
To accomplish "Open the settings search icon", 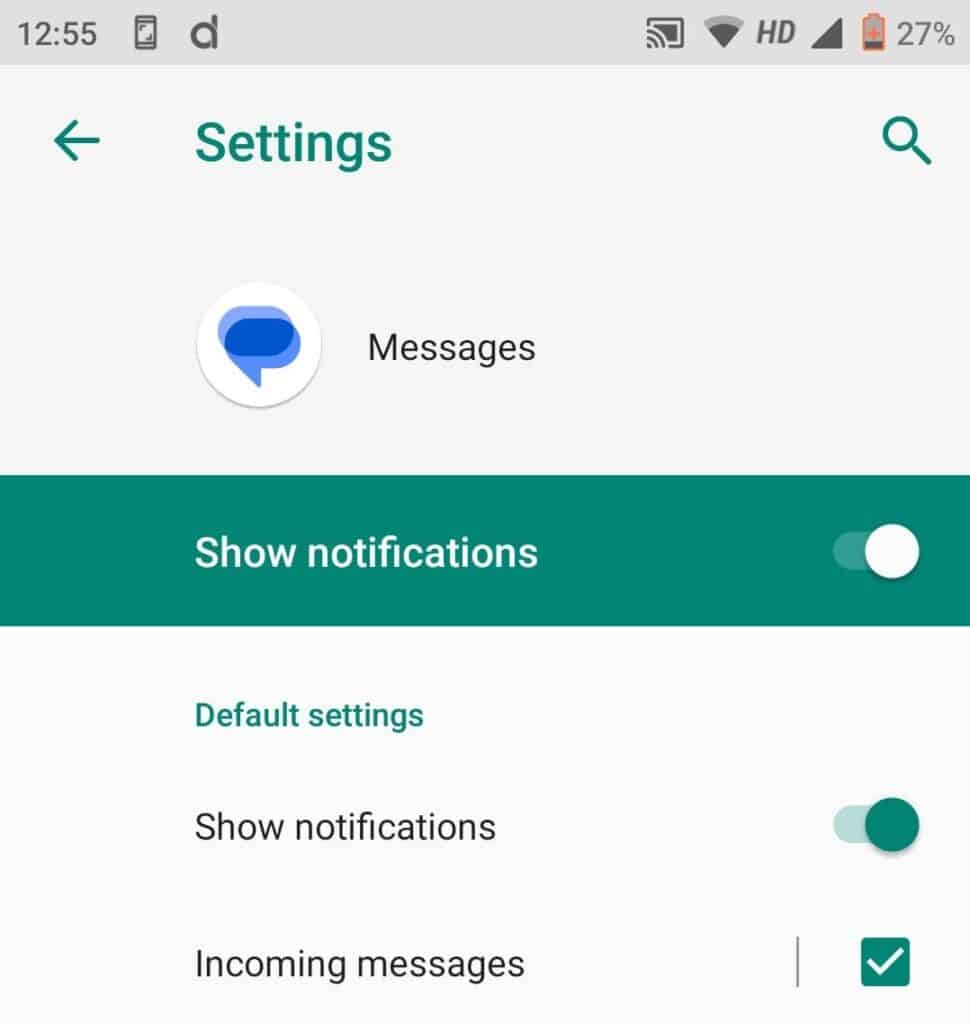I will tap(906, 142).
